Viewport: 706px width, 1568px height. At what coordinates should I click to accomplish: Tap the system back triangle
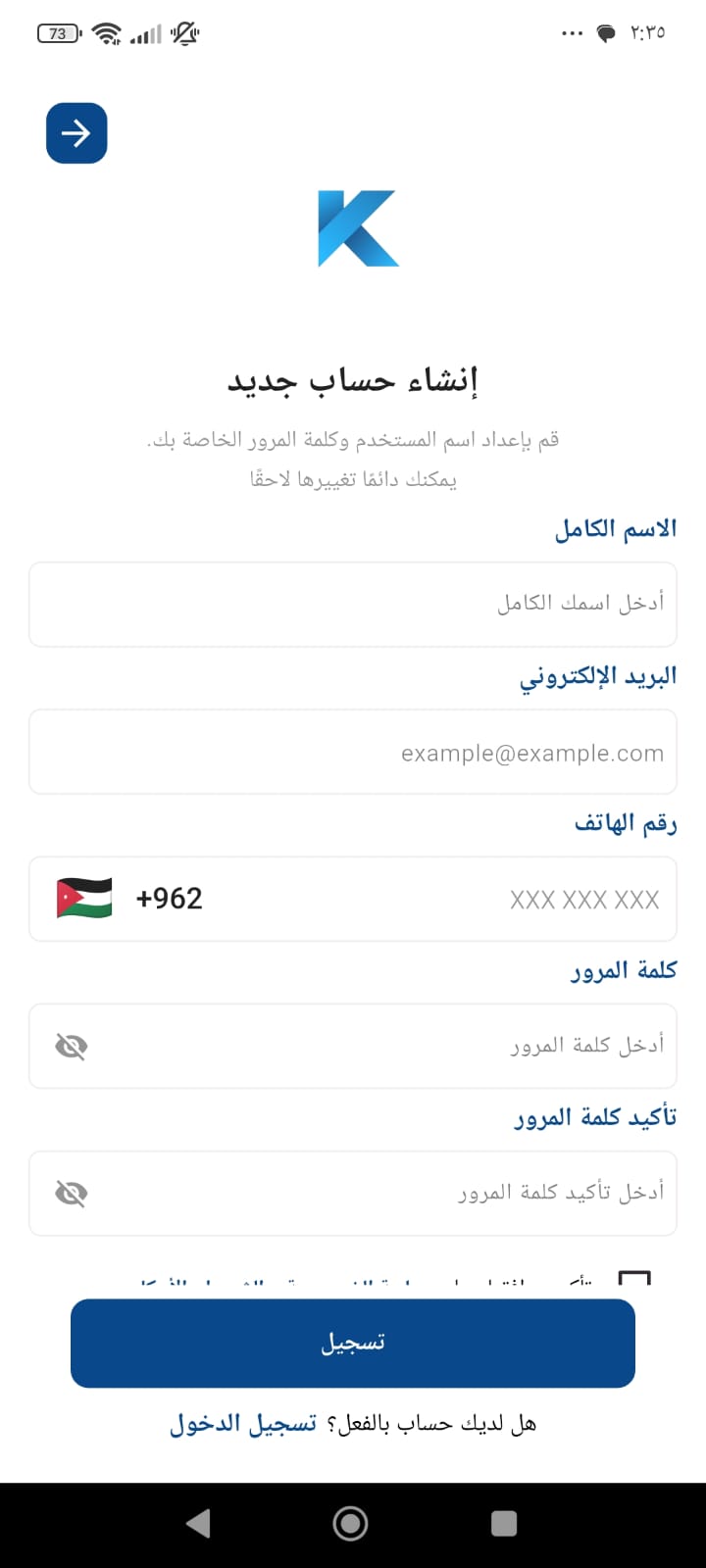pos(199,1523)
